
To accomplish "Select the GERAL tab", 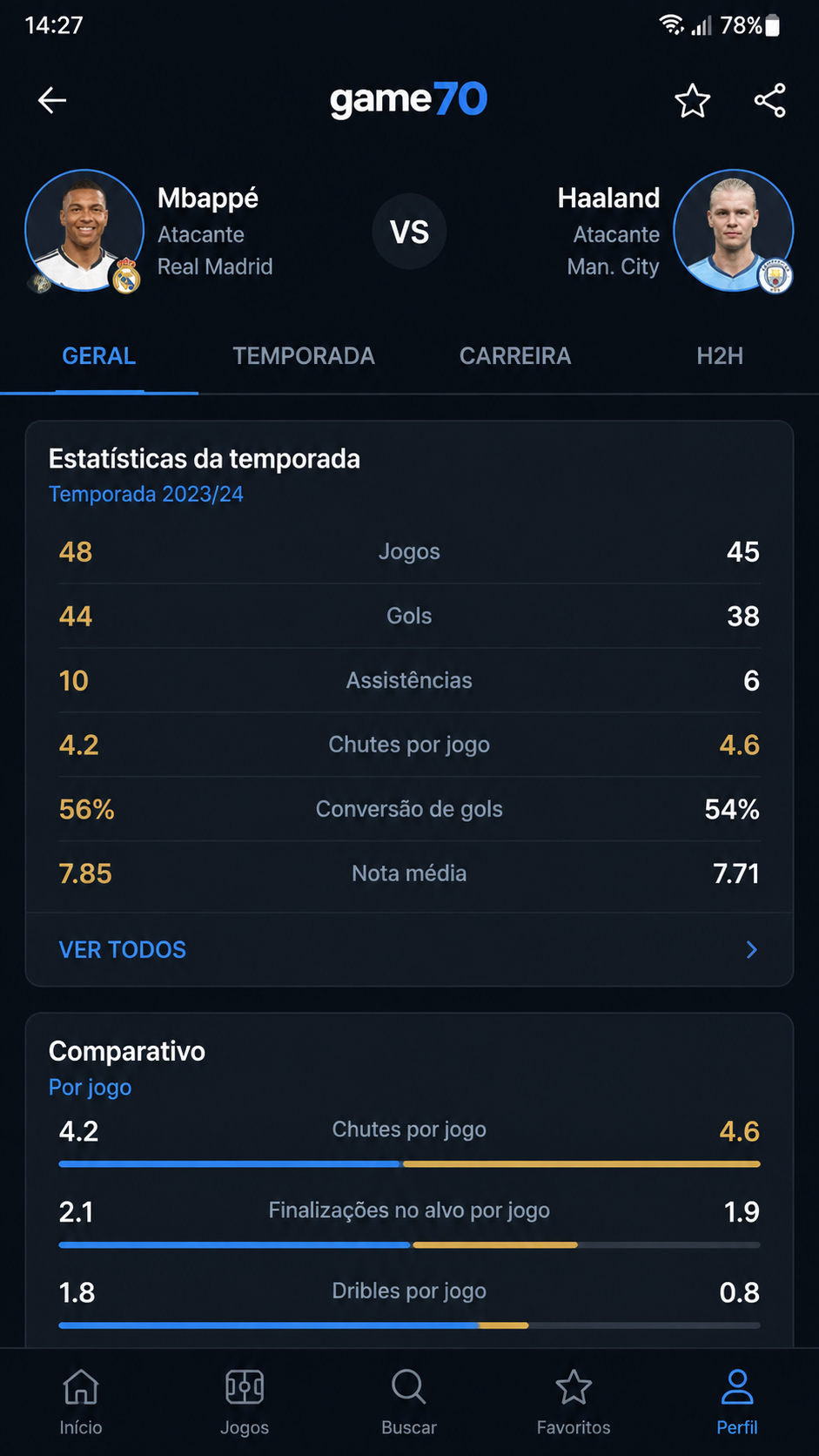I will [x=99, y=356].
